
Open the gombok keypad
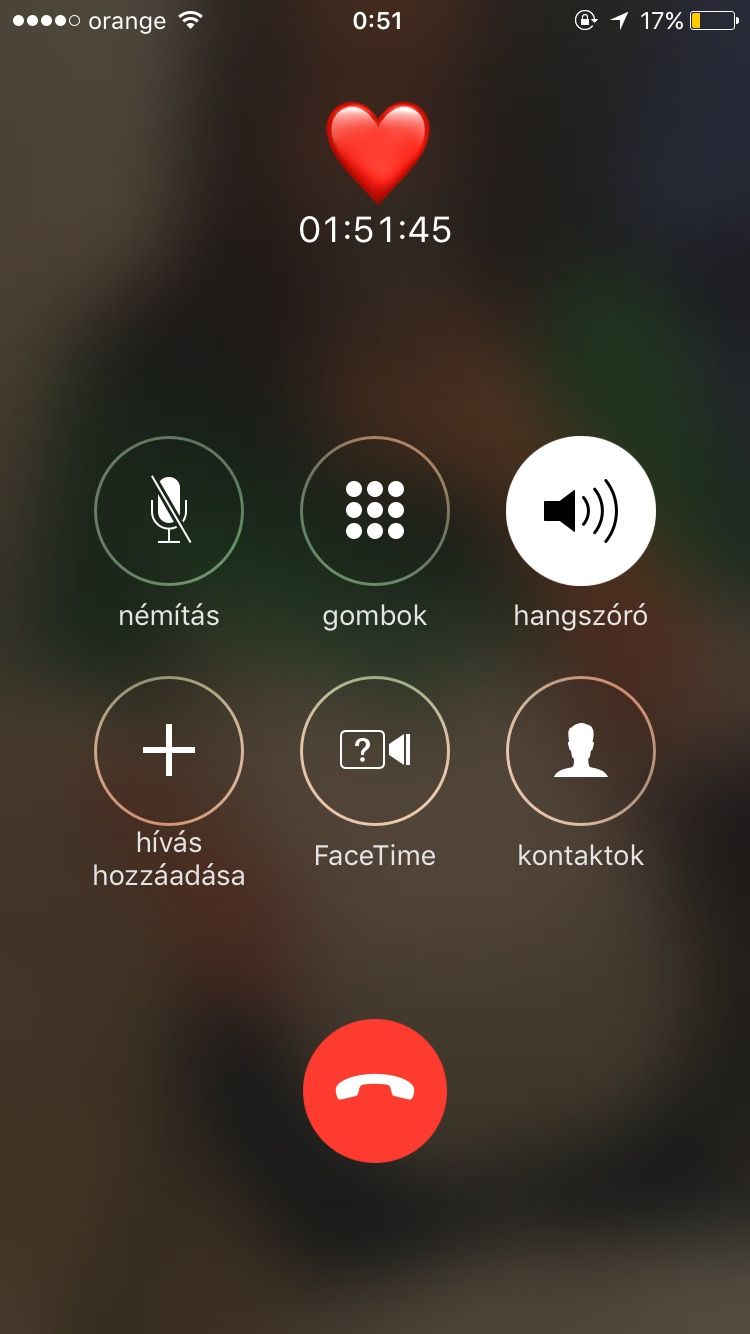coord(375,511)
